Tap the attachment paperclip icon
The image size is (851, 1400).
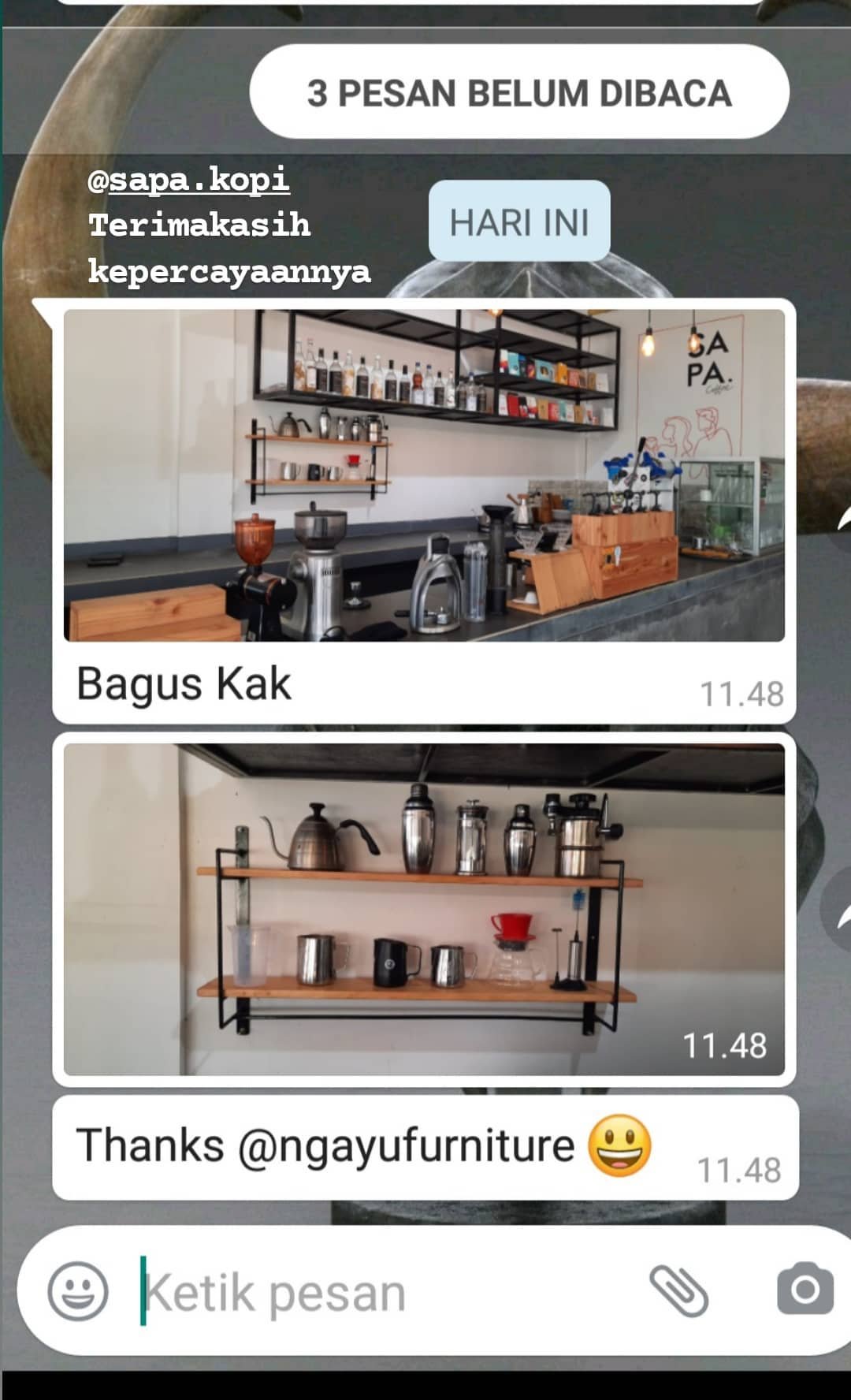point(678,1290)
